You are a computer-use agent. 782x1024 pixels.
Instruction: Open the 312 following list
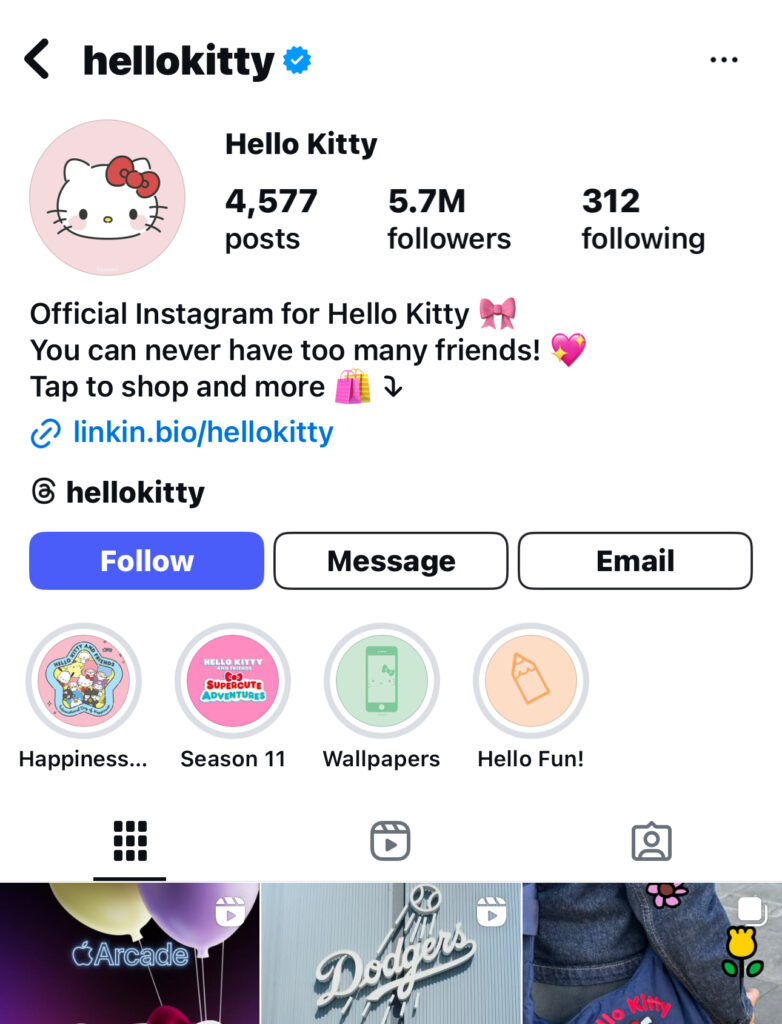click(x=642, y=219)
